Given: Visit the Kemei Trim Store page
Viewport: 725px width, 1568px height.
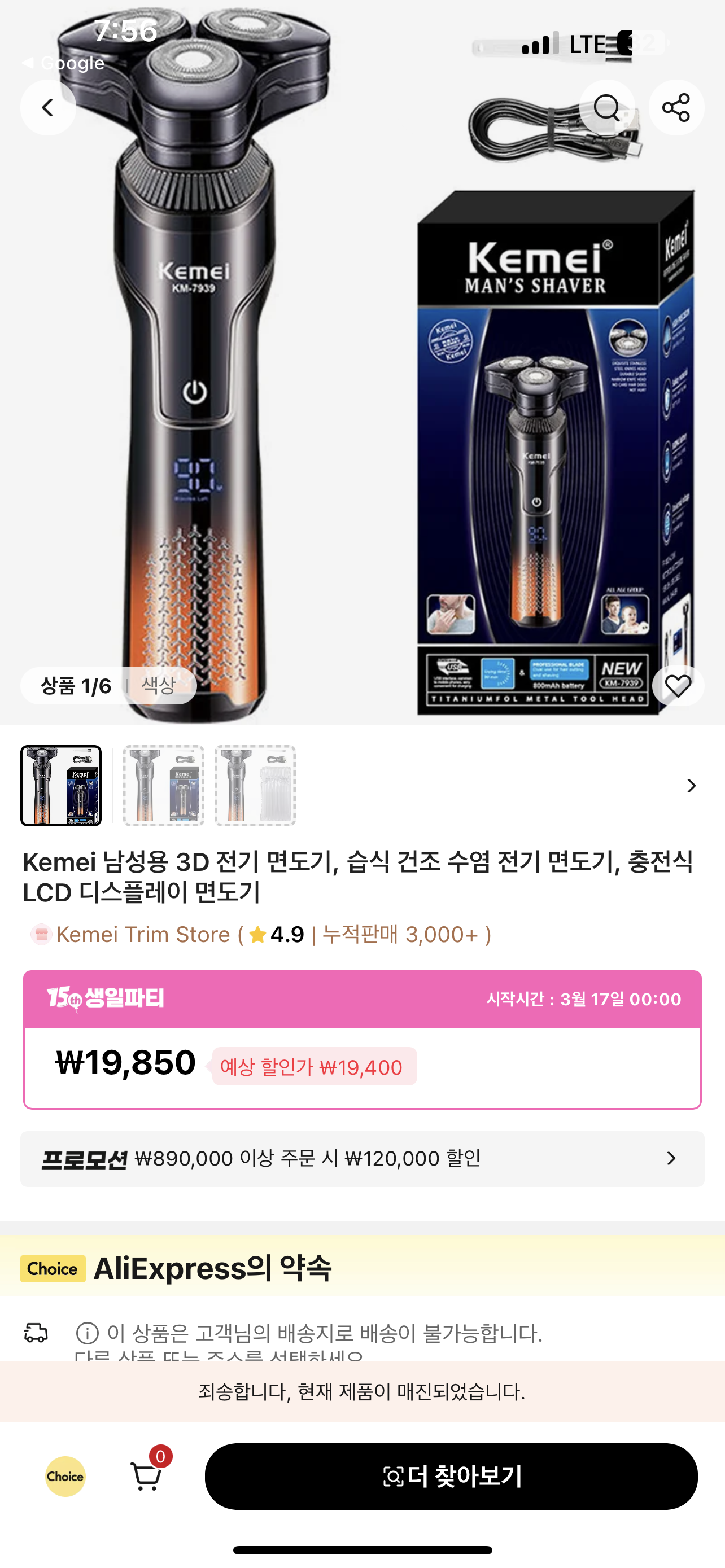Looking at the screenshot, I should [x=143, y=934].
